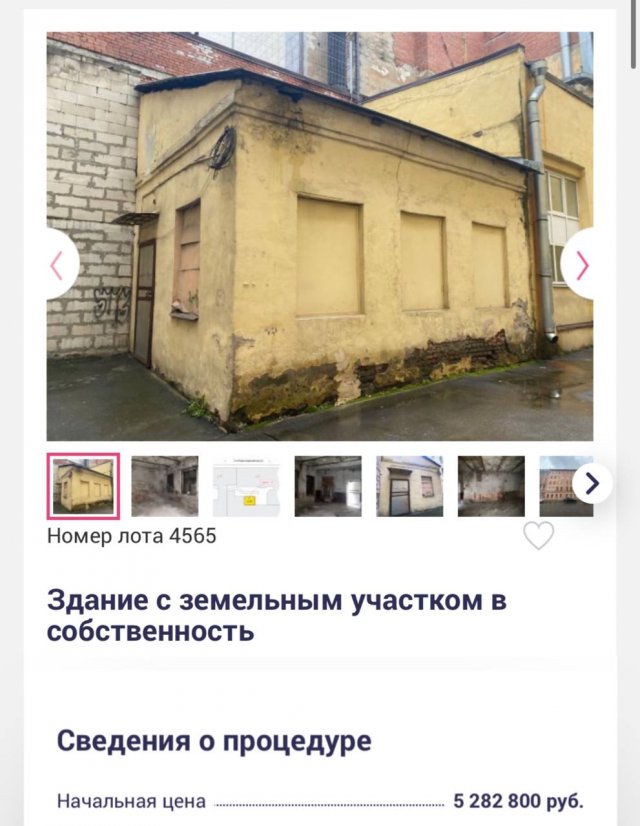Image resolution: width=640 pixels, height=826 pixels.
Task: View the fifth thumbnail of the building entrance
Action: (409, 486)
